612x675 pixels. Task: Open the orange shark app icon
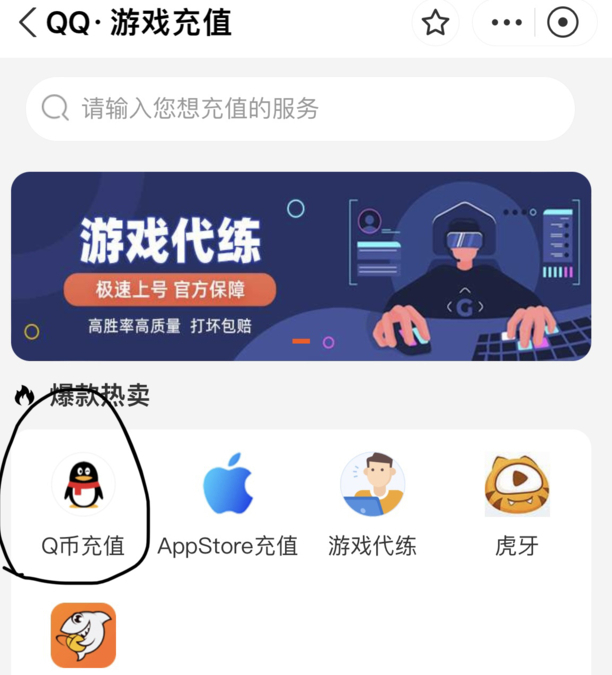pos(83,635)
